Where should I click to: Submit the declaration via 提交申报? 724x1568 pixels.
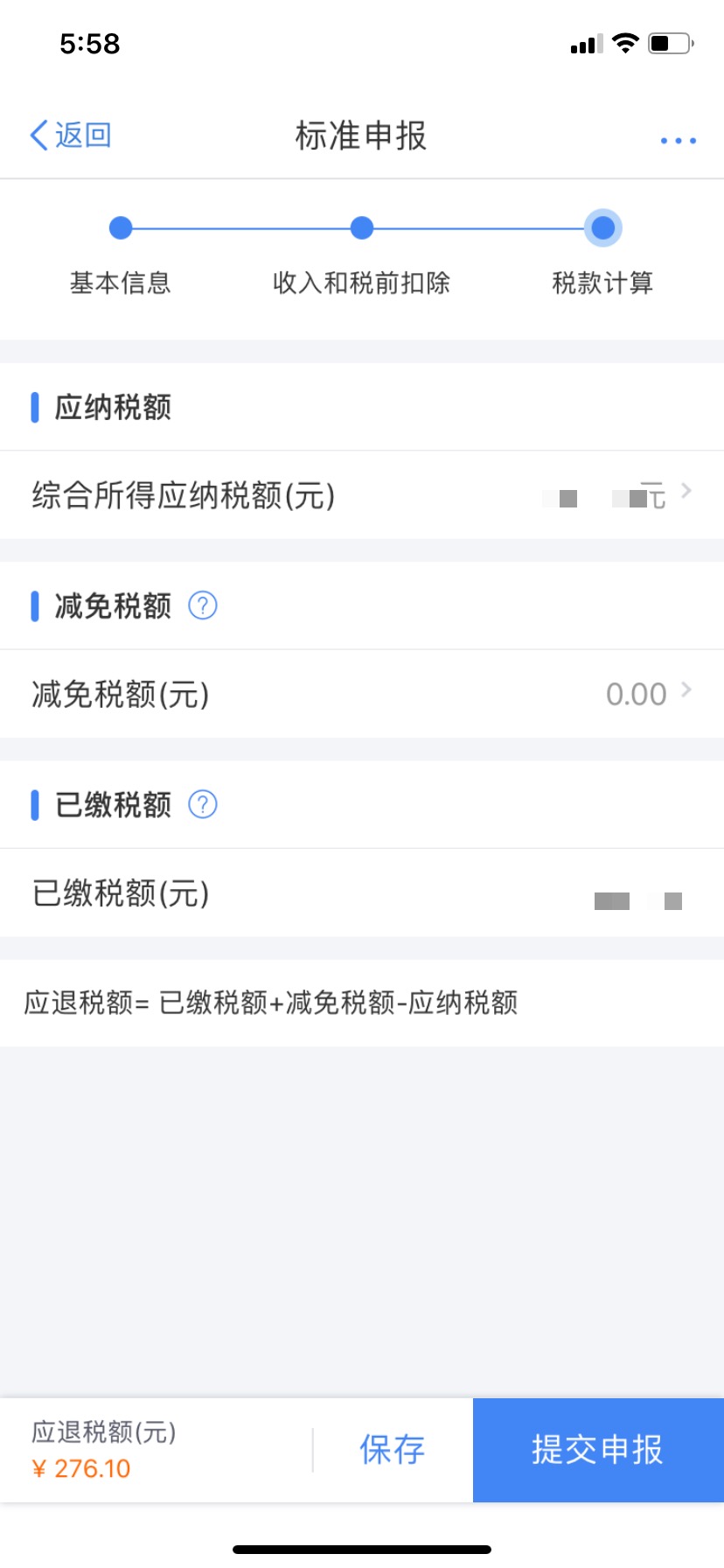coord(598,1450)
